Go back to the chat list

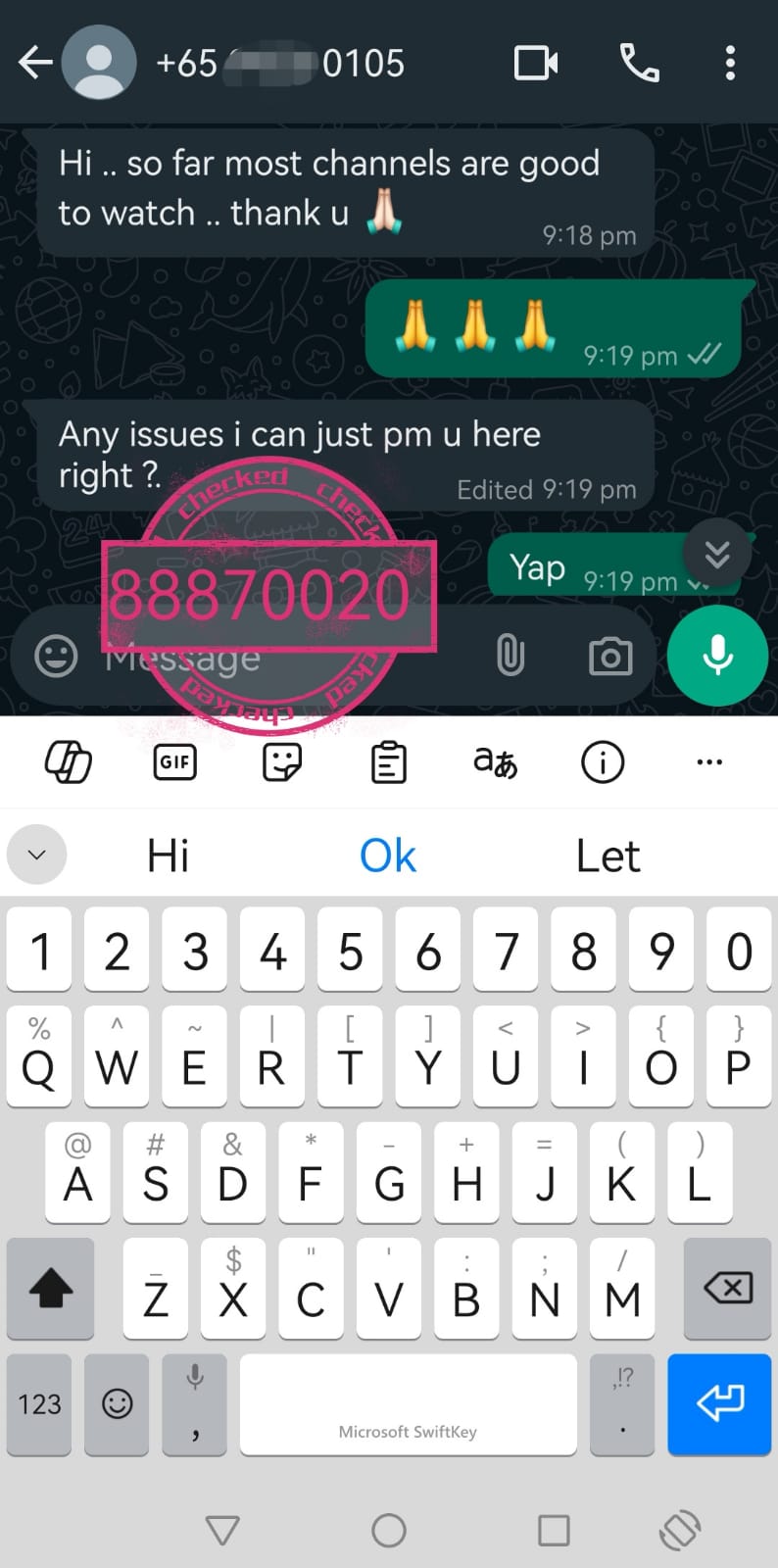click(34, 64)
